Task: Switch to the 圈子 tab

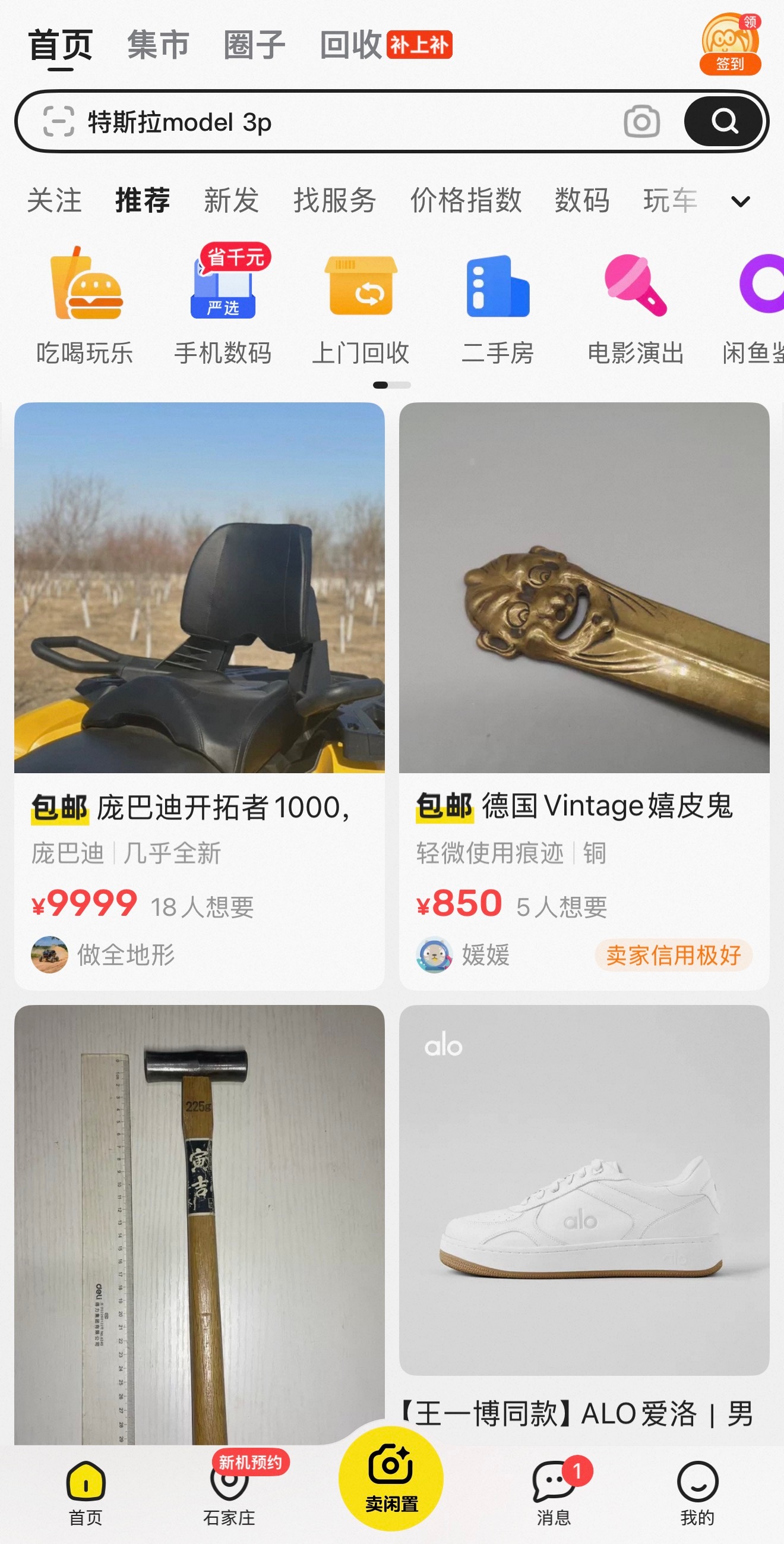Action: pyautogui.click(x=255, y=45)
